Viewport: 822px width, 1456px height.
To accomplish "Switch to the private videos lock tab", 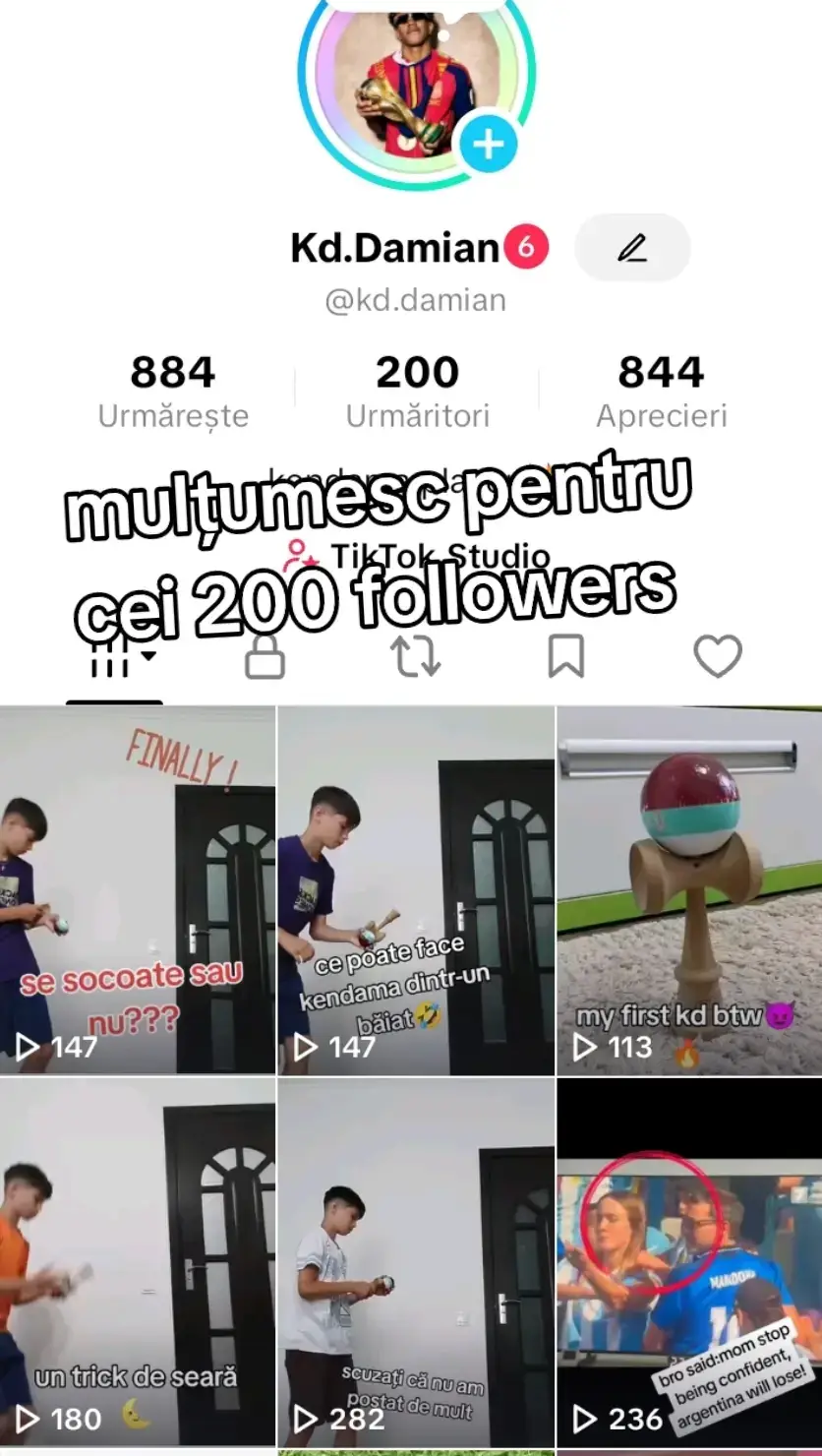I will pyautogui.click(x=264, y=657).
